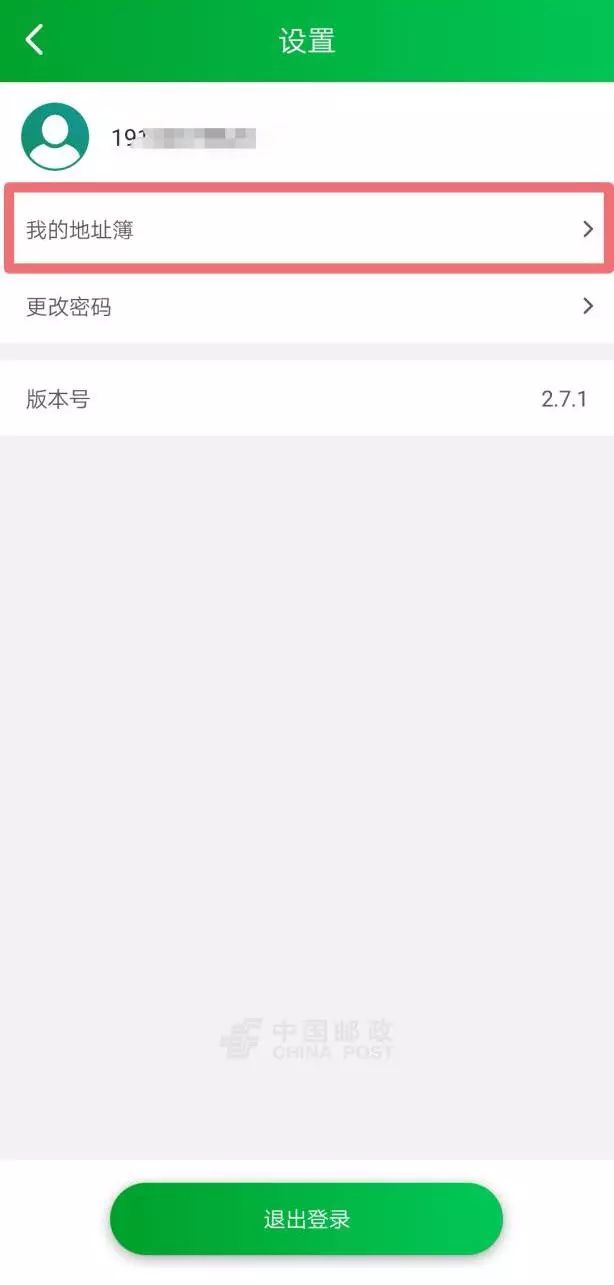The image size is (614, 1285).
Task: Go back using the top-left arrow
Action: coord(35,40)
